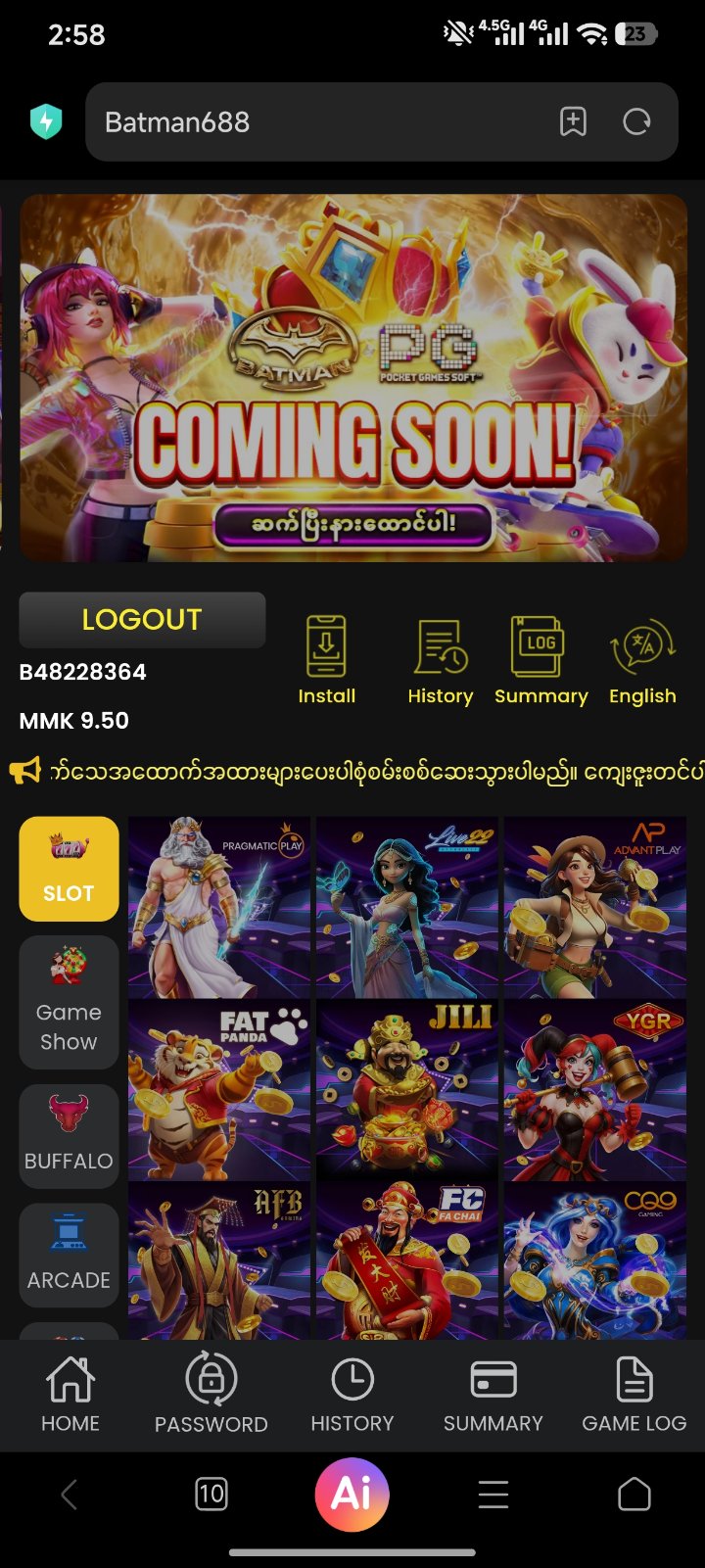Reload the page with the refresh icon

[636, 121]
